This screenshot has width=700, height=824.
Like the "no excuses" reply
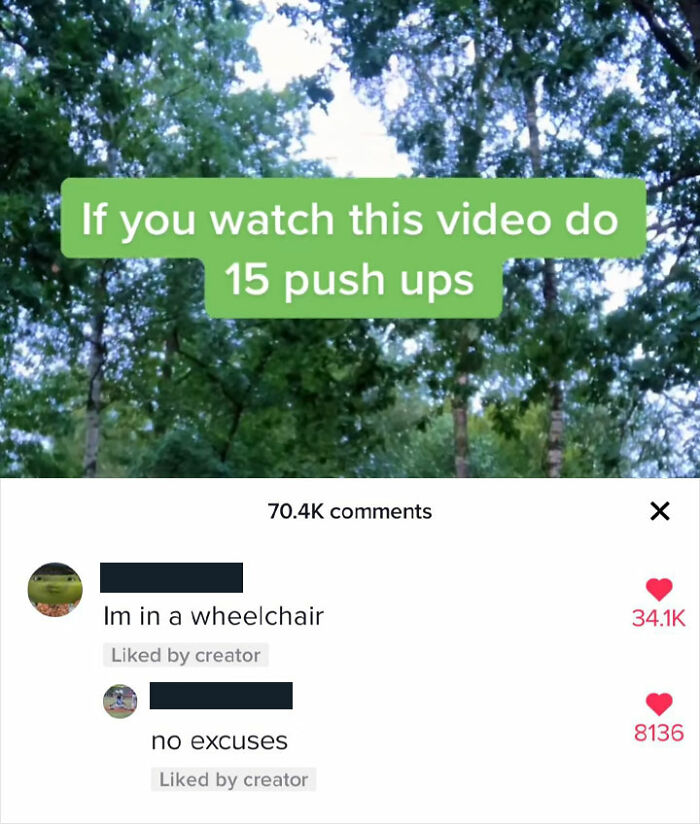(658, 704)
